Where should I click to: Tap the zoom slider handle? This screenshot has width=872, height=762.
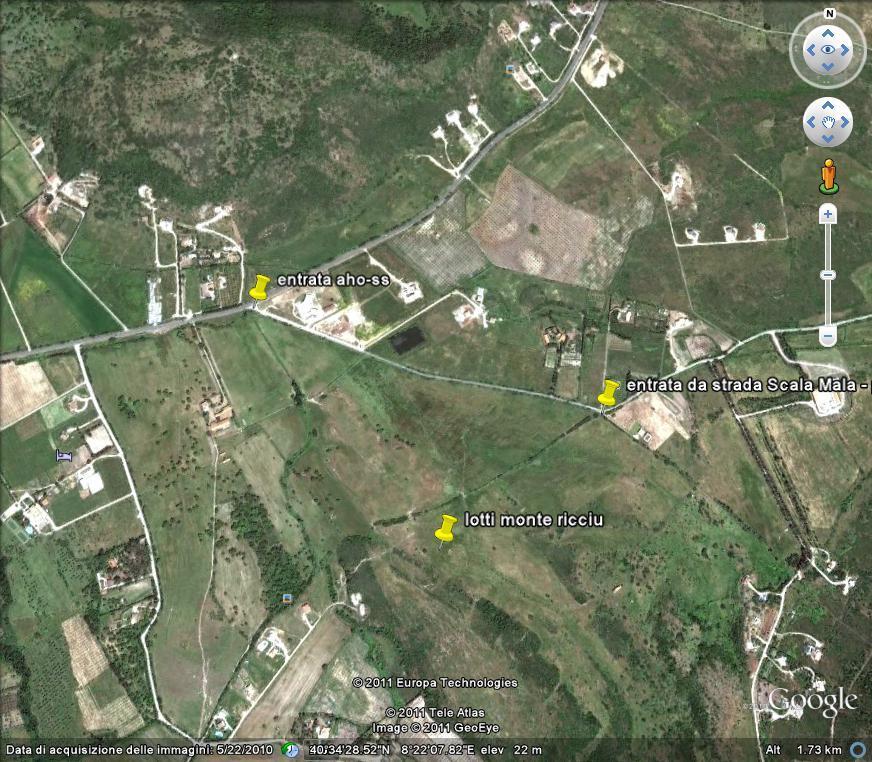pyautogui.click(x=828, y=275)
